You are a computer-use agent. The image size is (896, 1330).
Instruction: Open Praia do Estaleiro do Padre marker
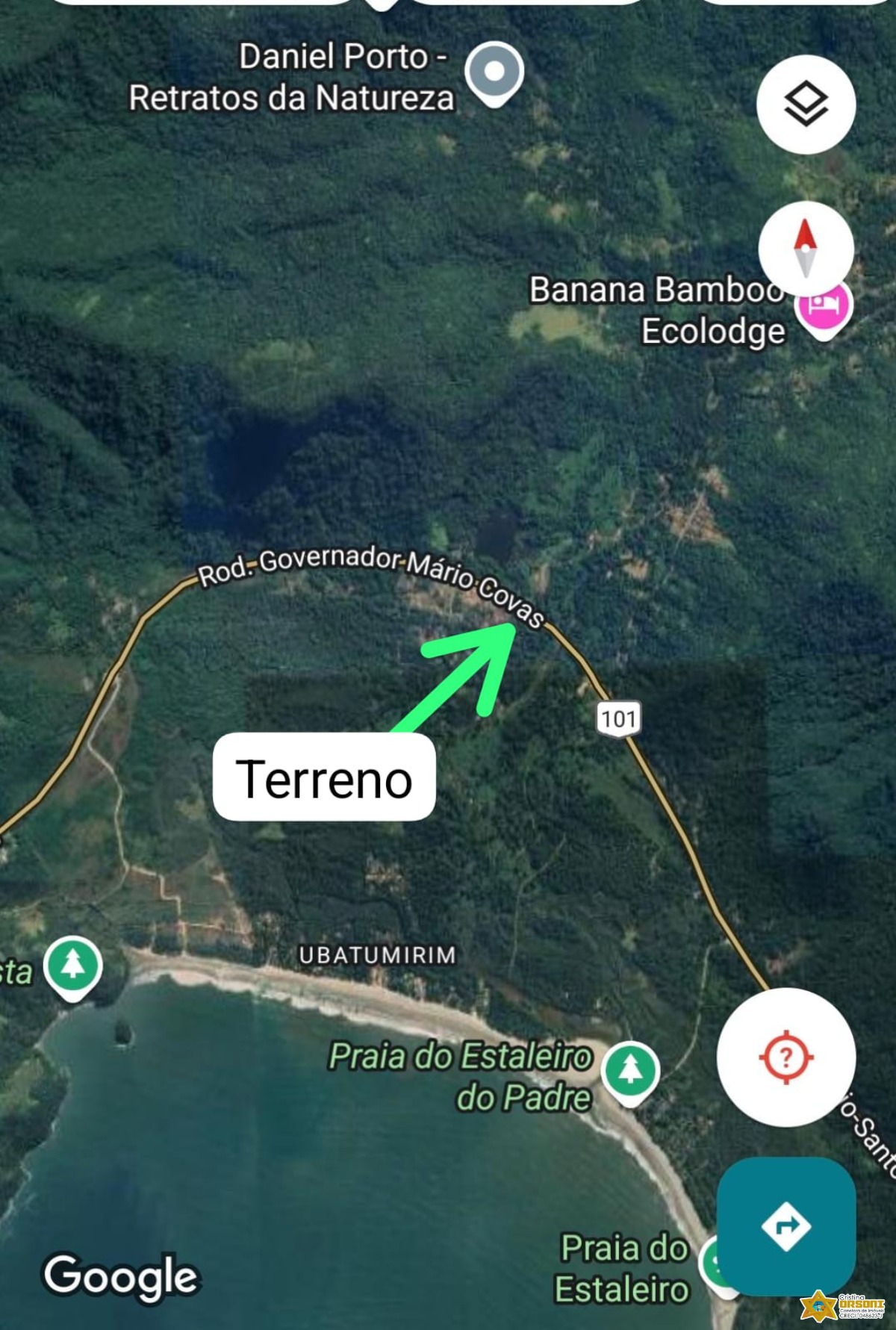click(x=630, y=1070)
